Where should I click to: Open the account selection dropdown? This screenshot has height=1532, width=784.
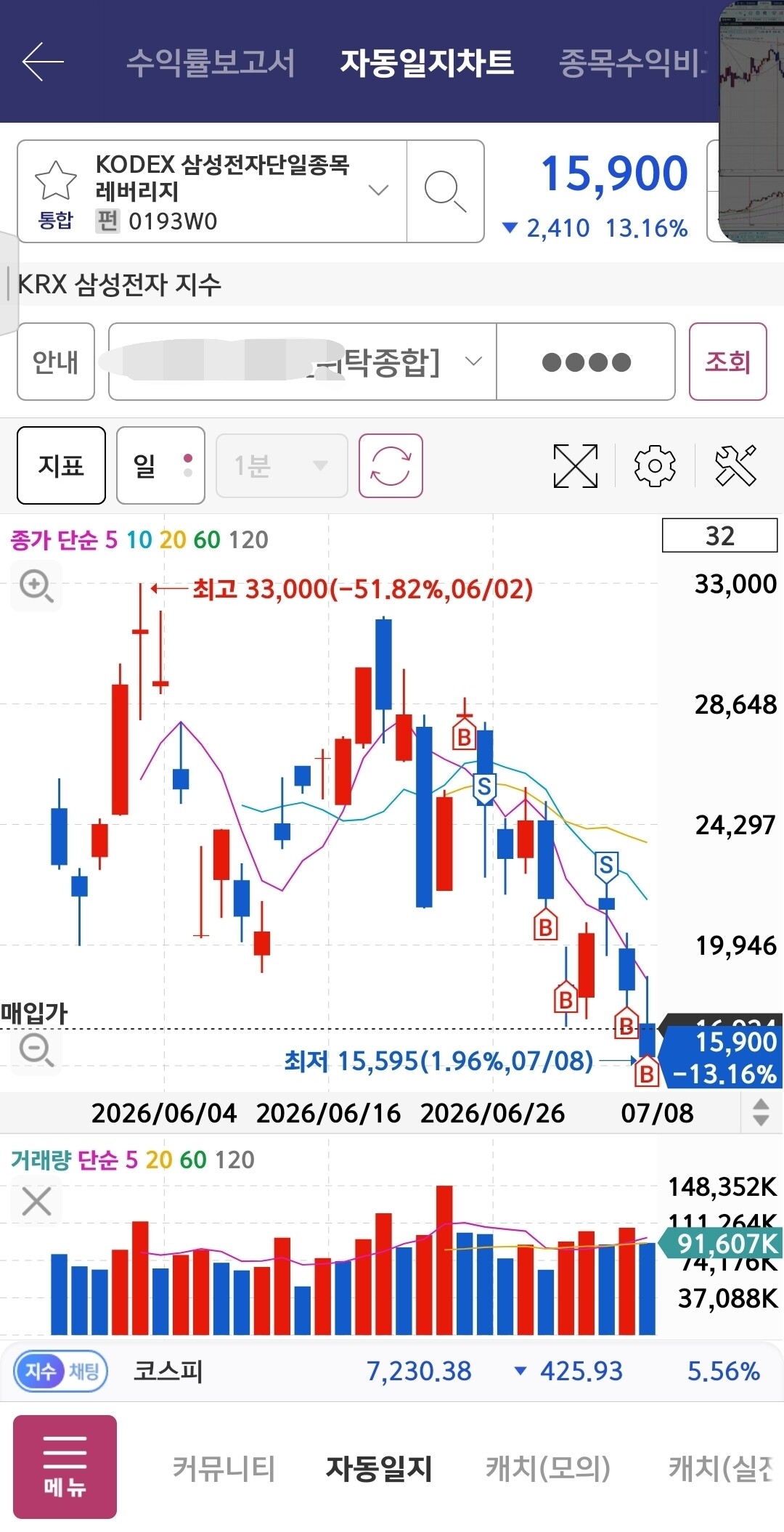[302, 362]
